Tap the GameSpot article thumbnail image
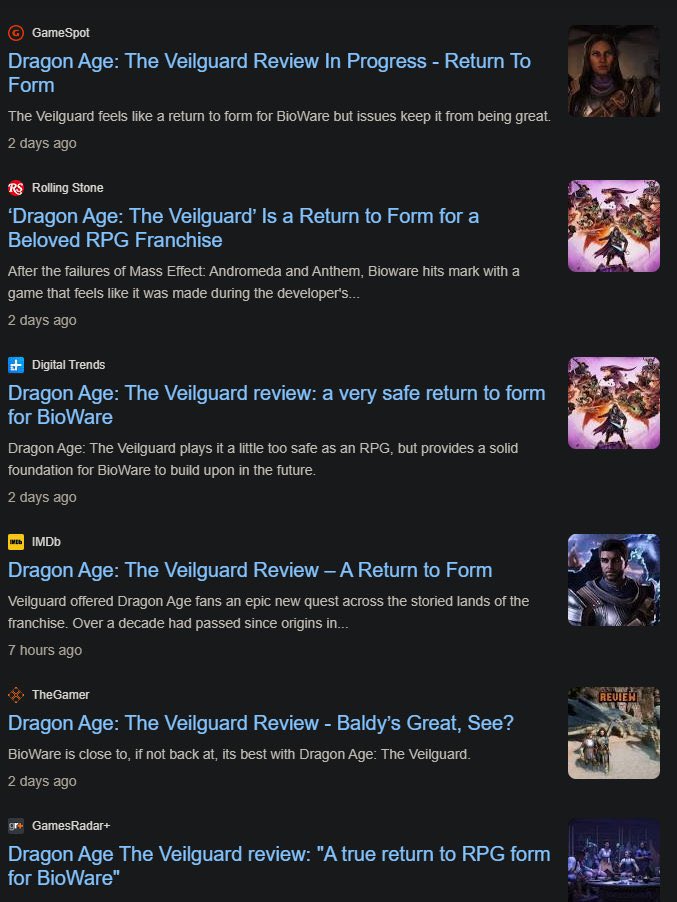Viewport: 677px width, 902px height. 613,71
